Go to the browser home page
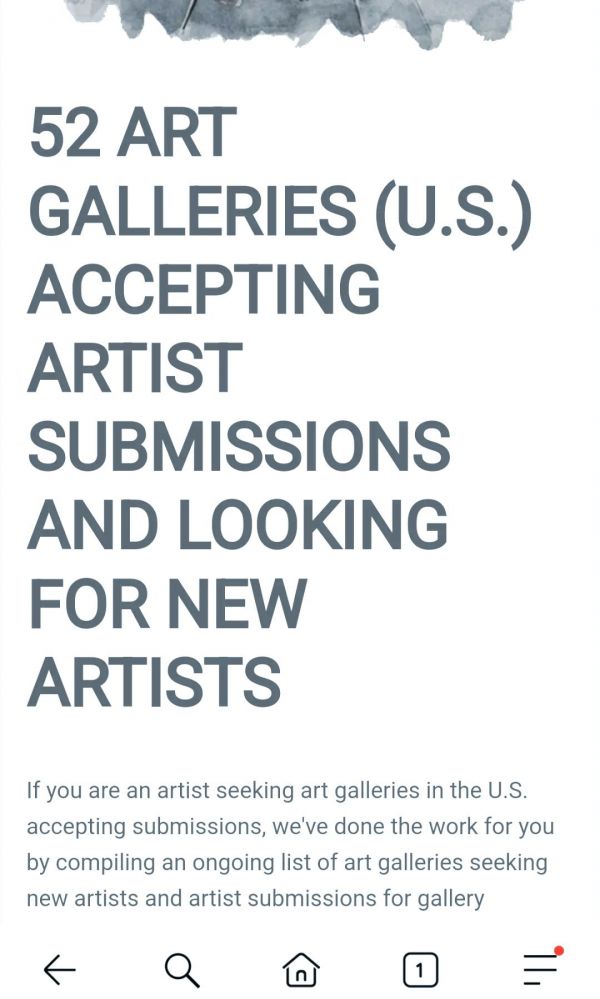 (301, 969)
